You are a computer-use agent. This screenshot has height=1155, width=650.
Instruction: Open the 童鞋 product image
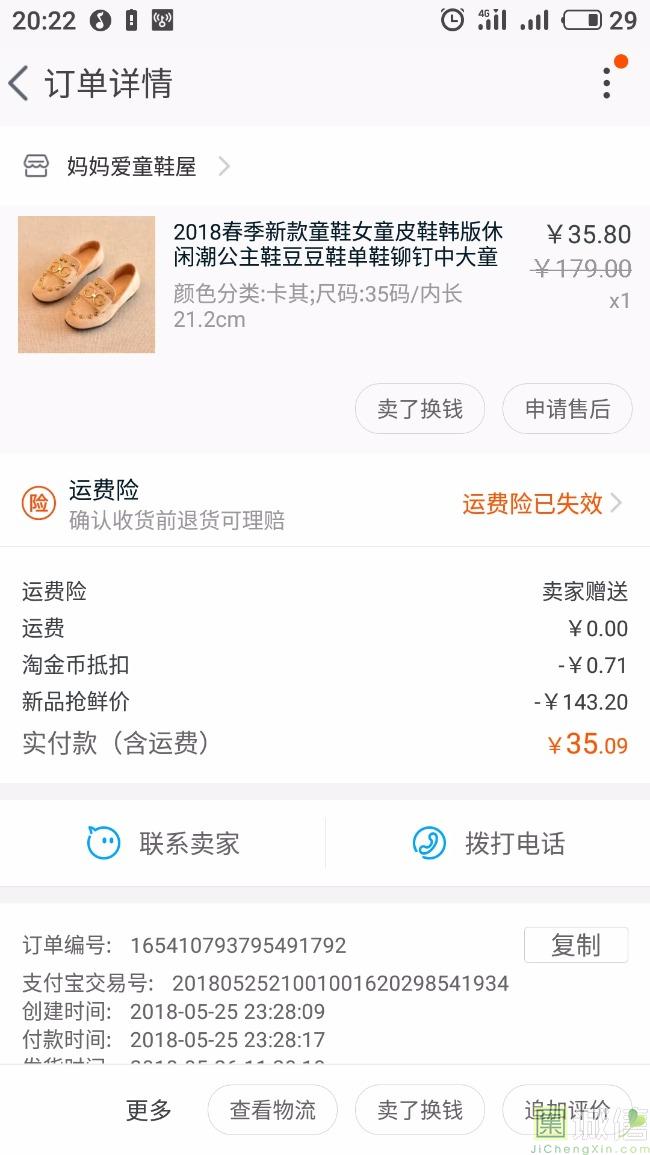pos(86,284)
